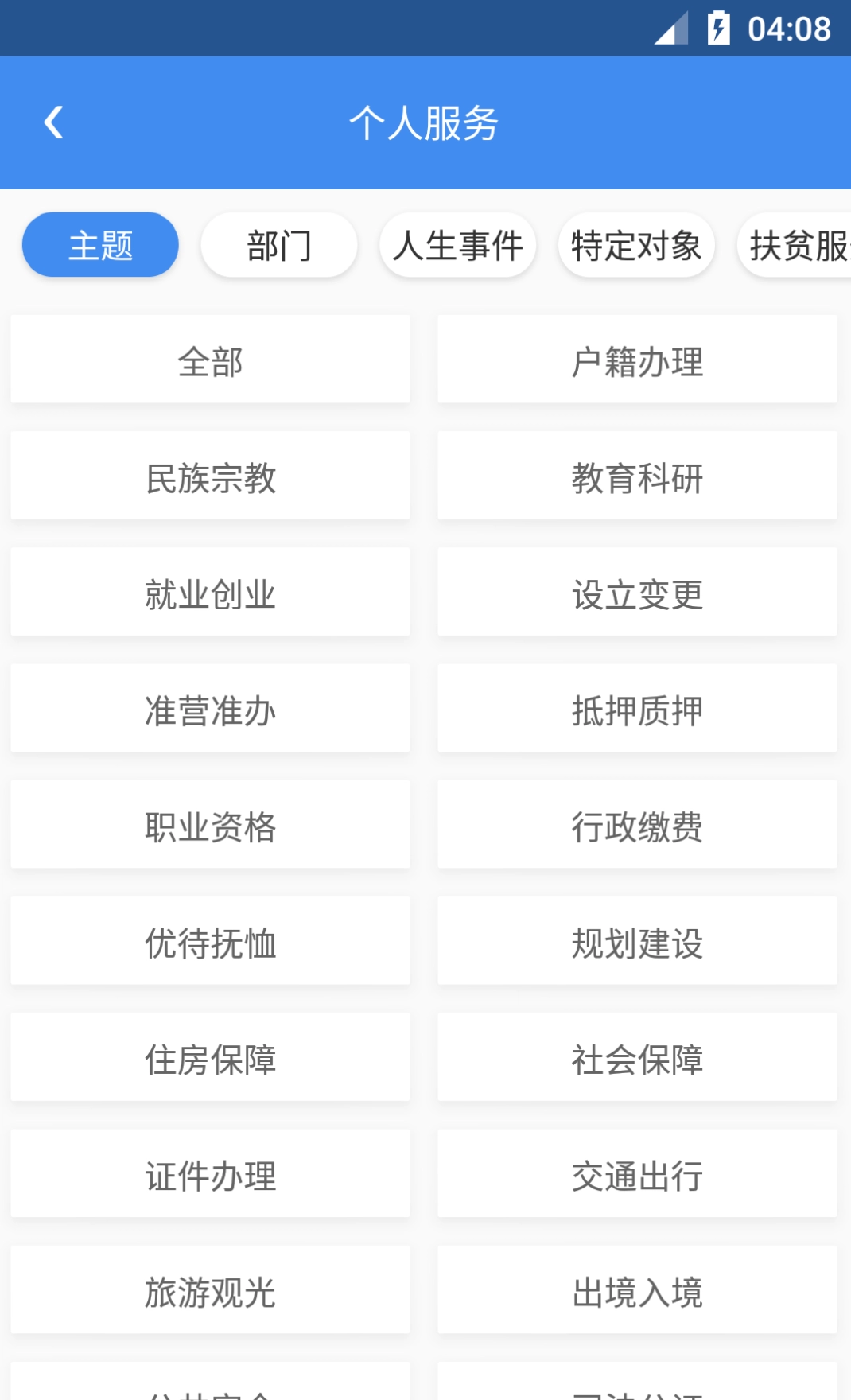The image size is (851, 1400).
Task: Open 行政缴费 services
Action: pyautogui.click(x=636, y=825)
